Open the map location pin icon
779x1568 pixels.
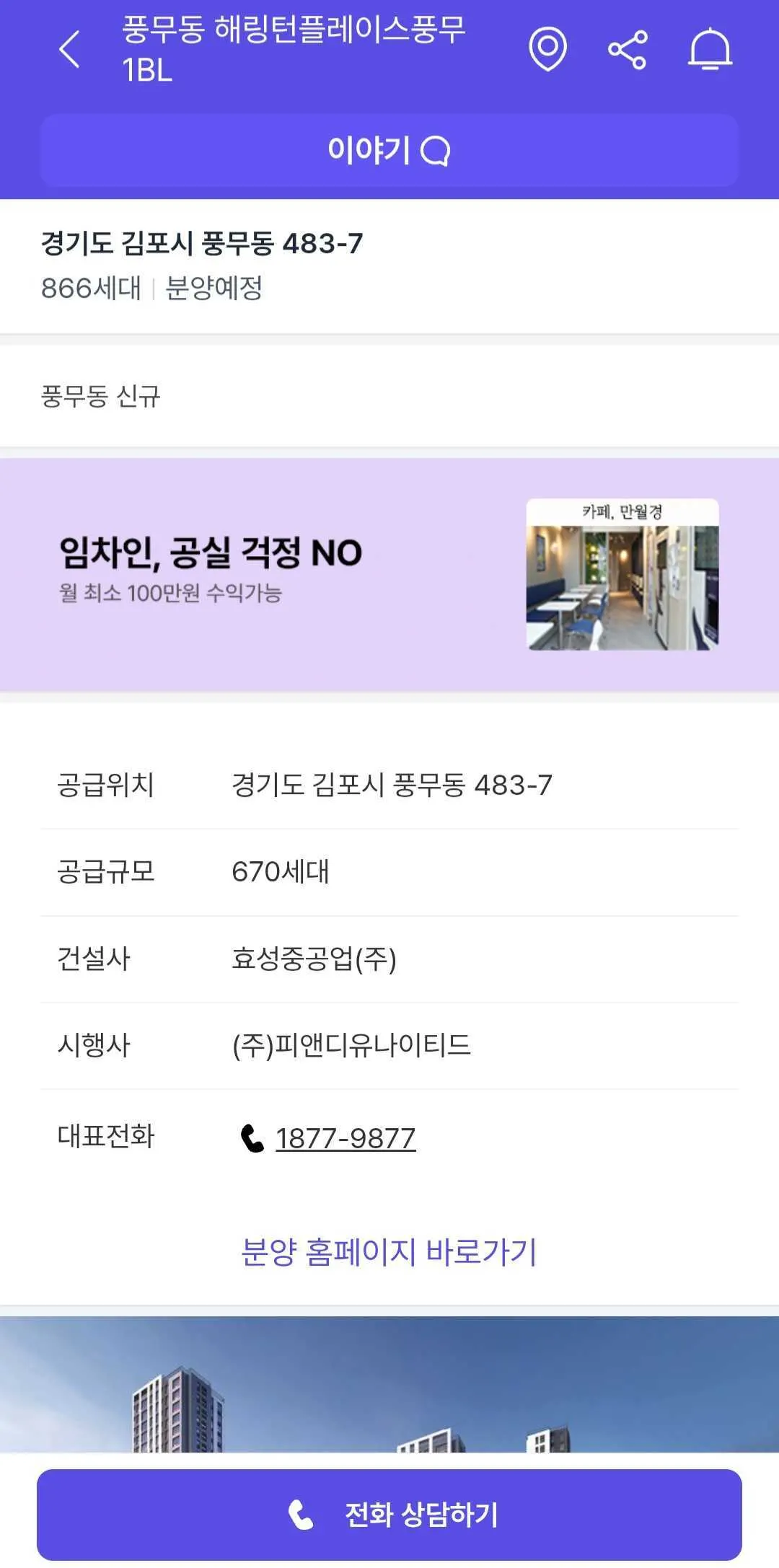pos(547,50)
